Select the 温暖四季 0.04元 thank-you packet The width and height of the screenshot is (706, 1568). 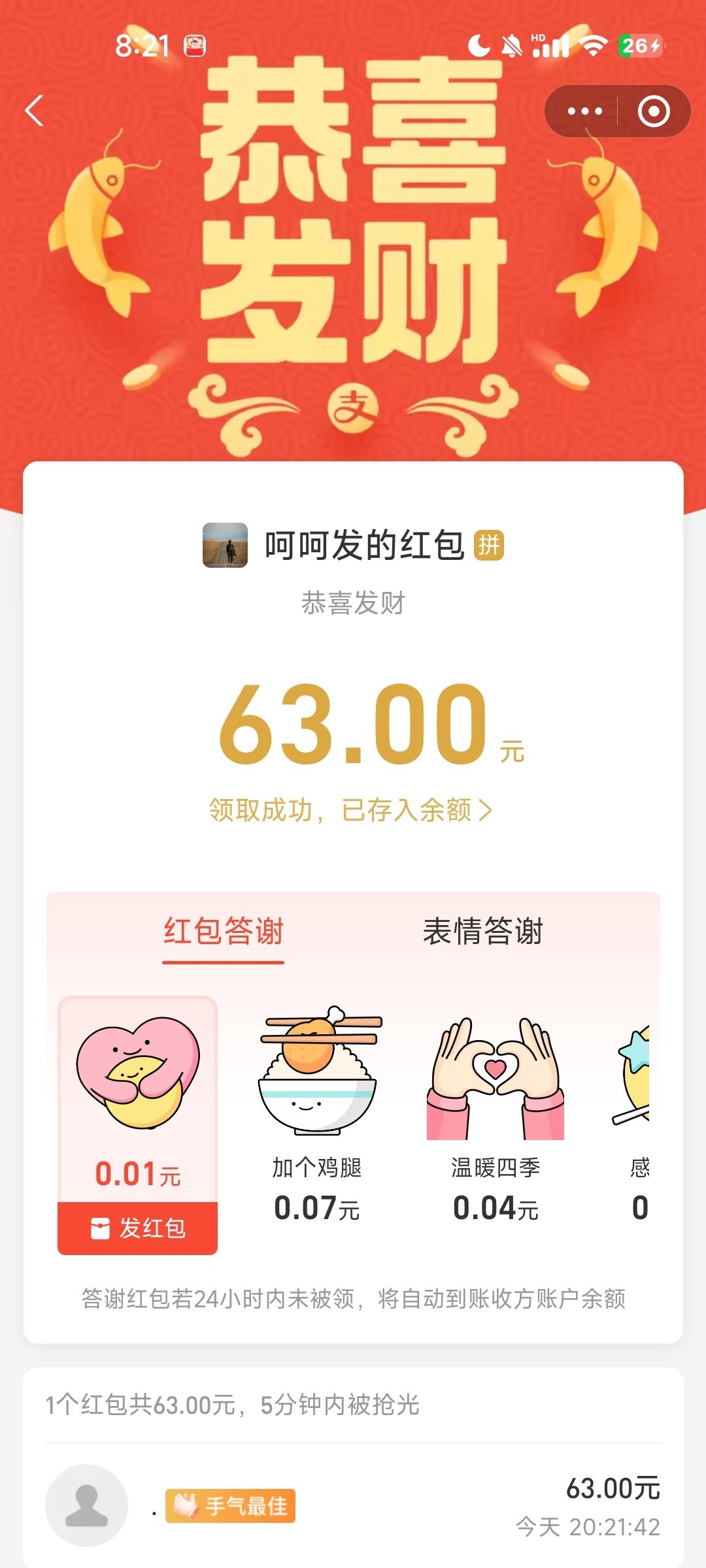point(496,1117)
